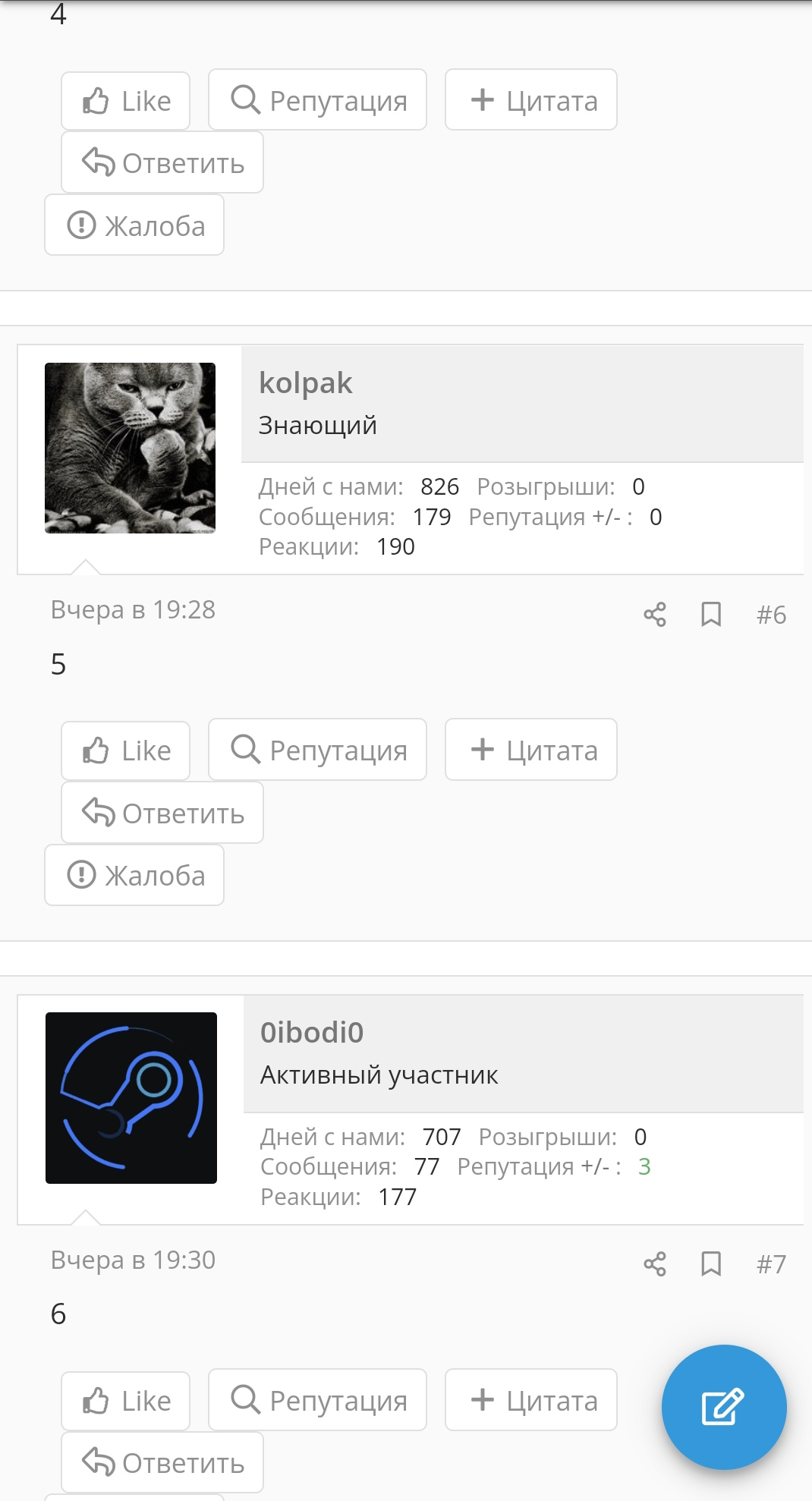The image size is (812, 1501).
Task: Bookmark post #7
Action: coord(711,1264)
